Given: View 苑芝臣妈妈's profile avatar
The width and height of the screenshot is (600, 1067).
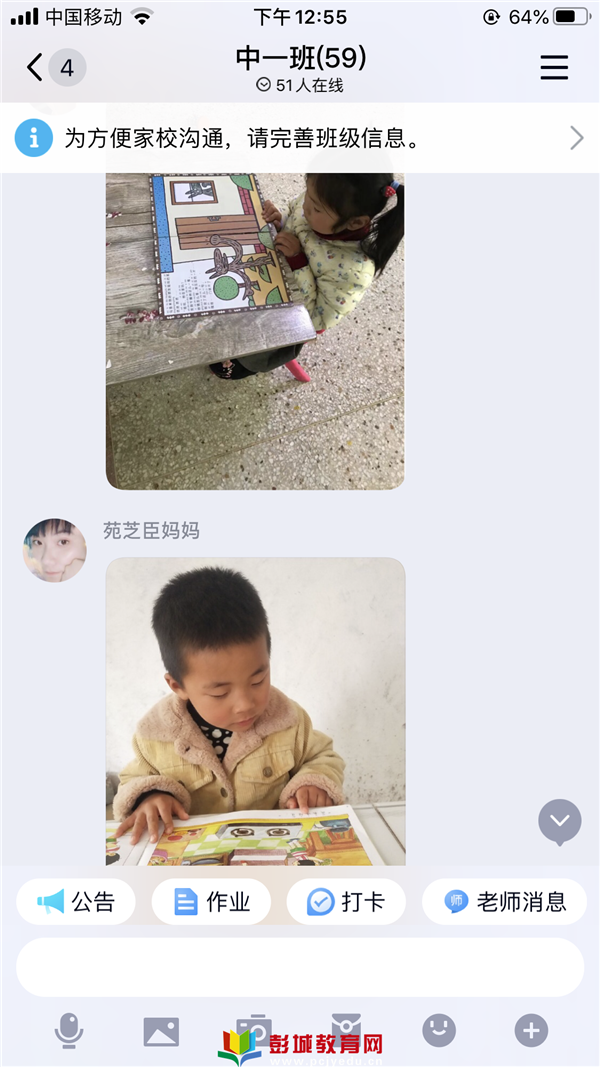Looking at the screenshot, I should (55, 550).
